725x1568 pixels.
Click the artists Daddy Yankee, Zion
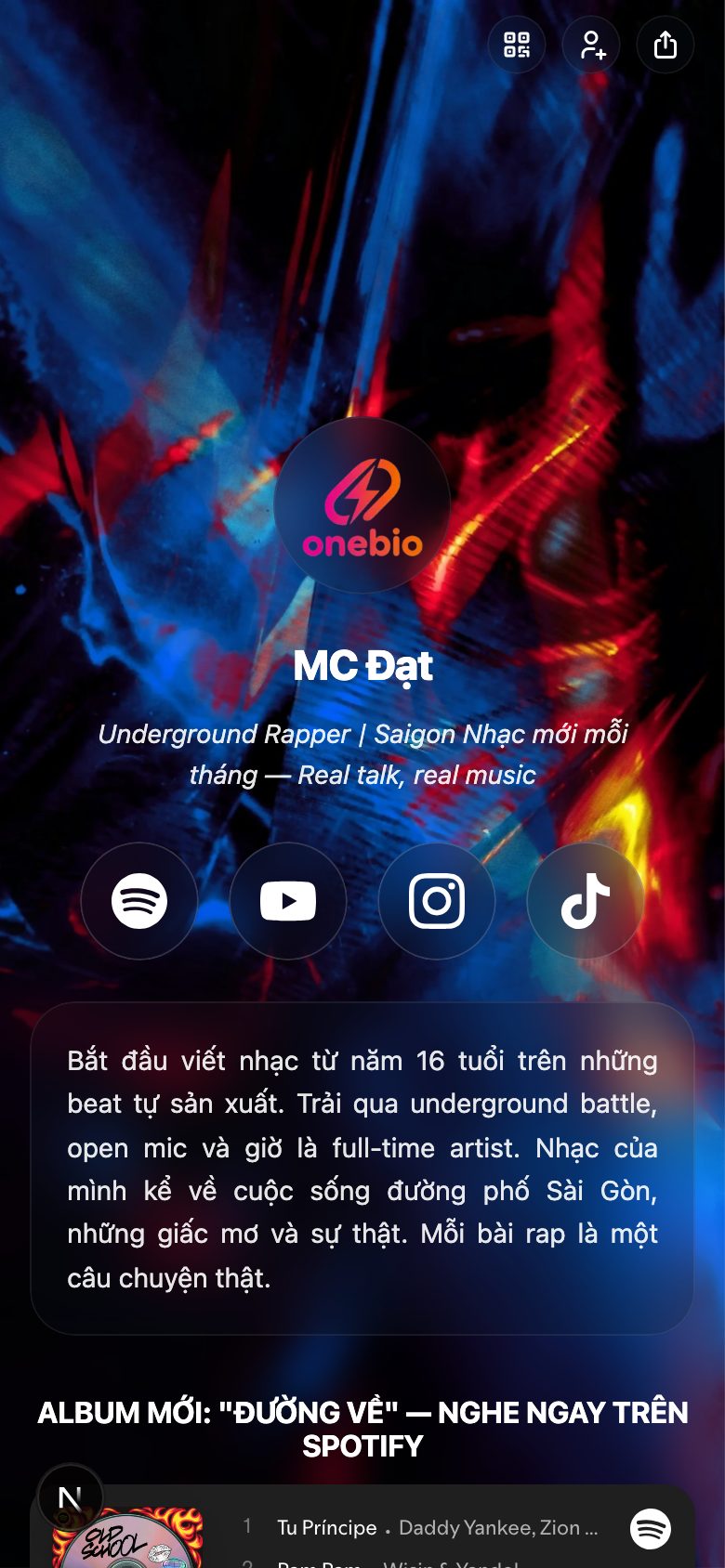click(x=497, y=1527)
